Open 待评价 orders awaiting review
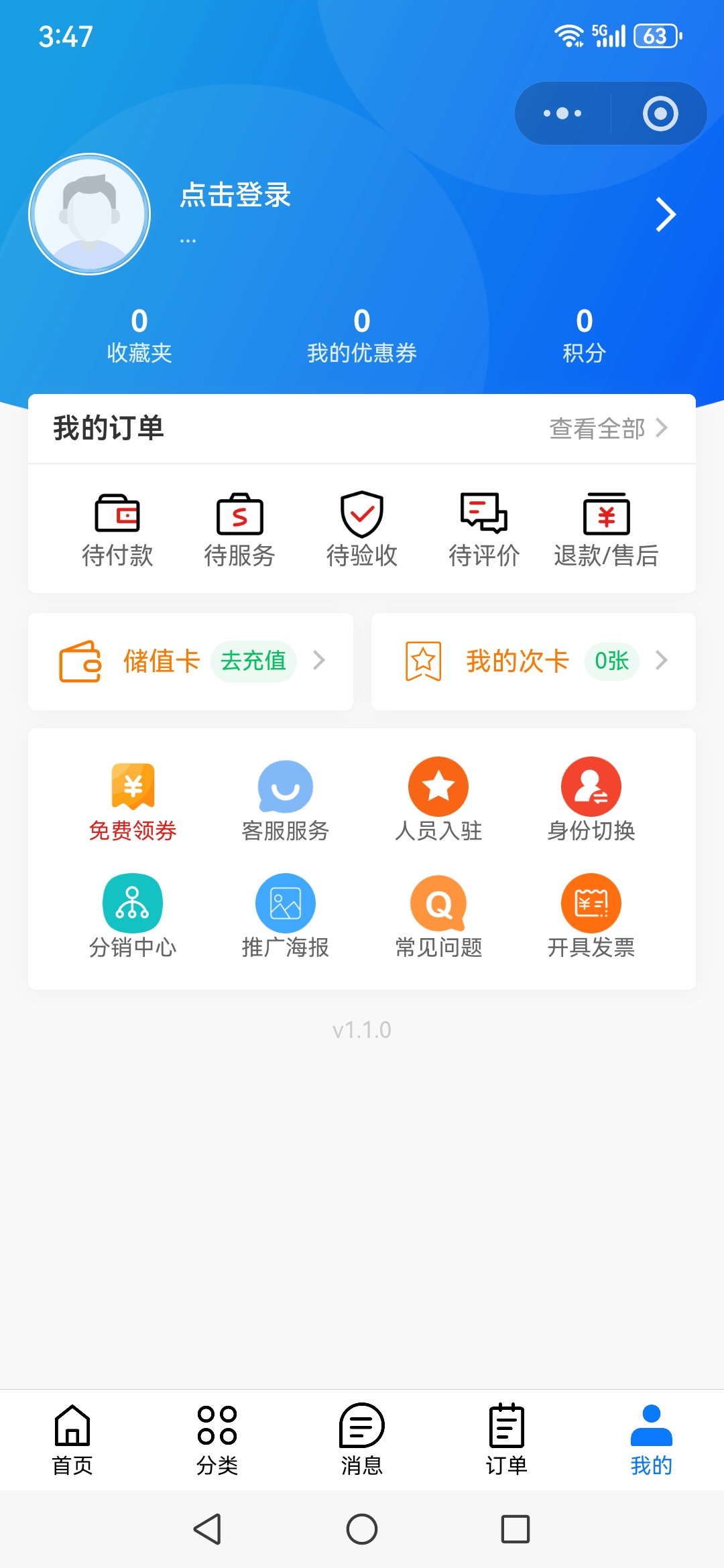 (484, 529)
